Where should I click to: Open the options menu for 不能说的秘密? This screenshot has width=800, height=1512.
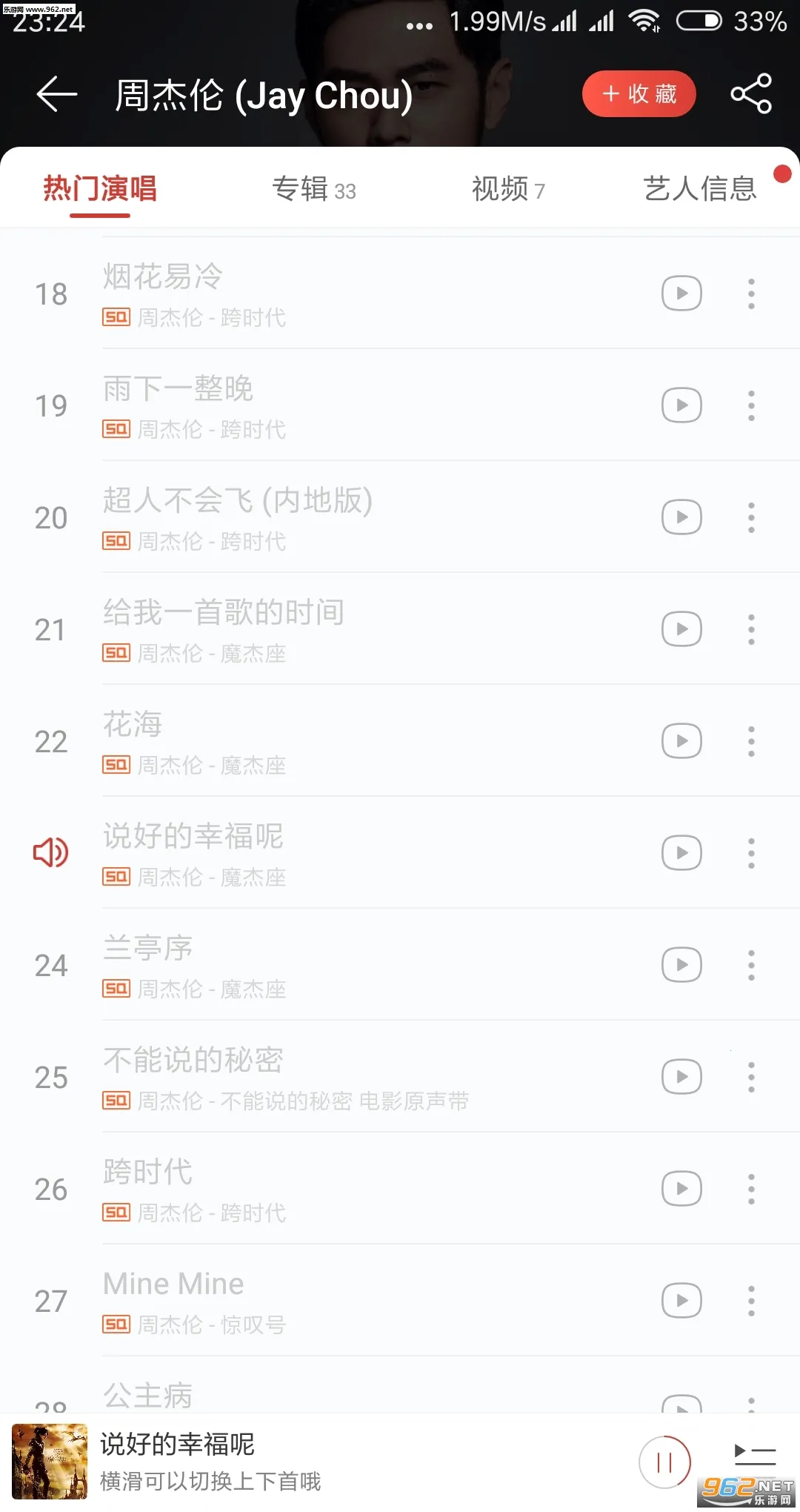point(750,1077)
